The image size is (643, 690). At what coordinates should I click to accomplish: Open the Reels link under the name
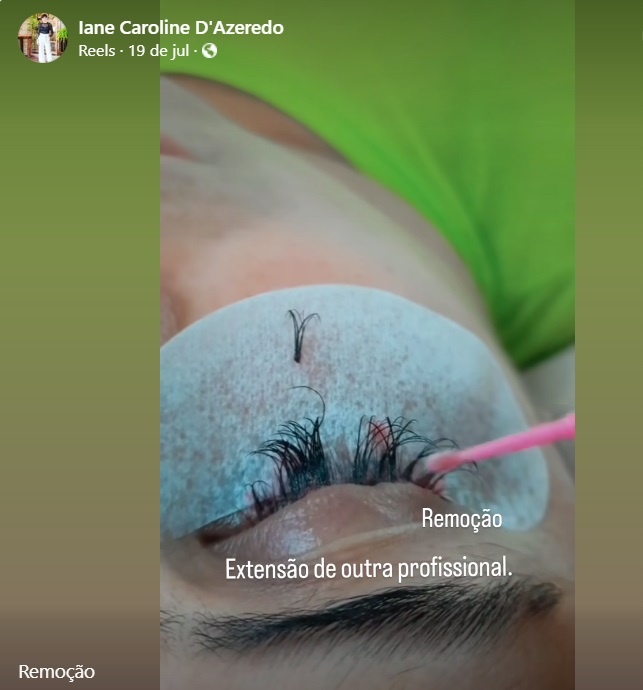pyautogui.click(x=96, y=50)
